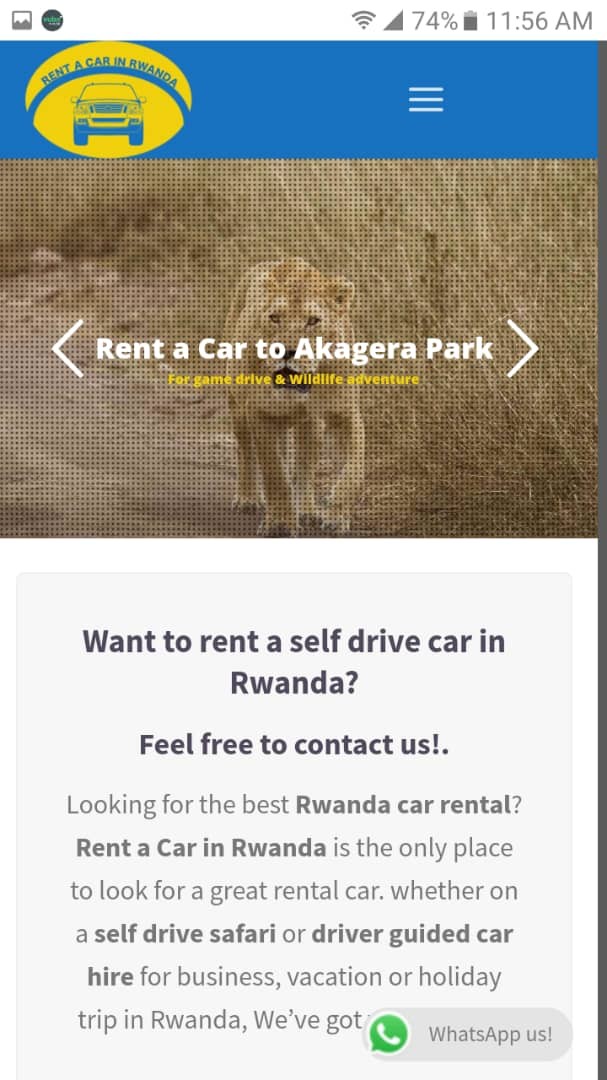
Task: Open the hamburger navigation menu
Action: coord(426,99)
